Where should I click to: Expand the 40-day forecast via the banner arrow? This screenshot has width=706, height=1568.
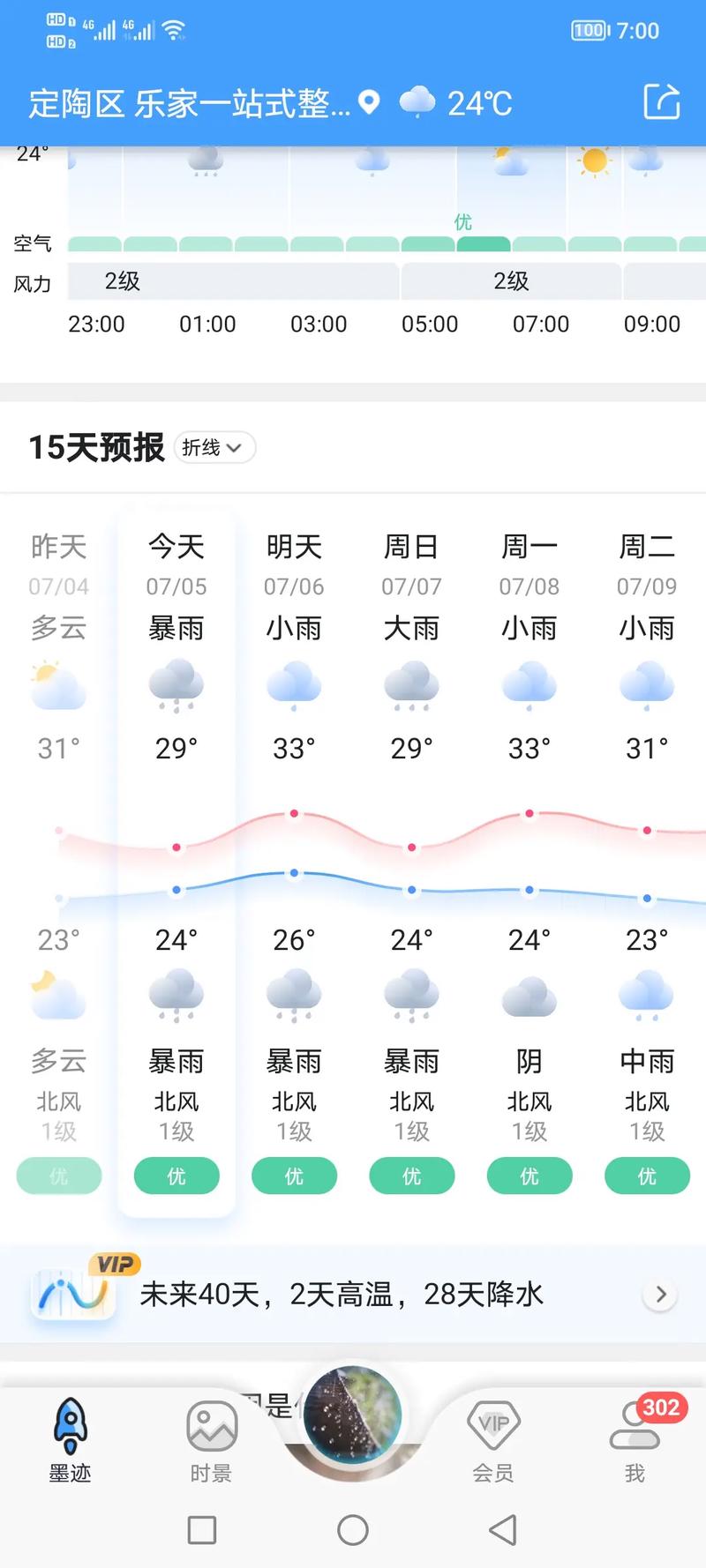(660, 1293)
